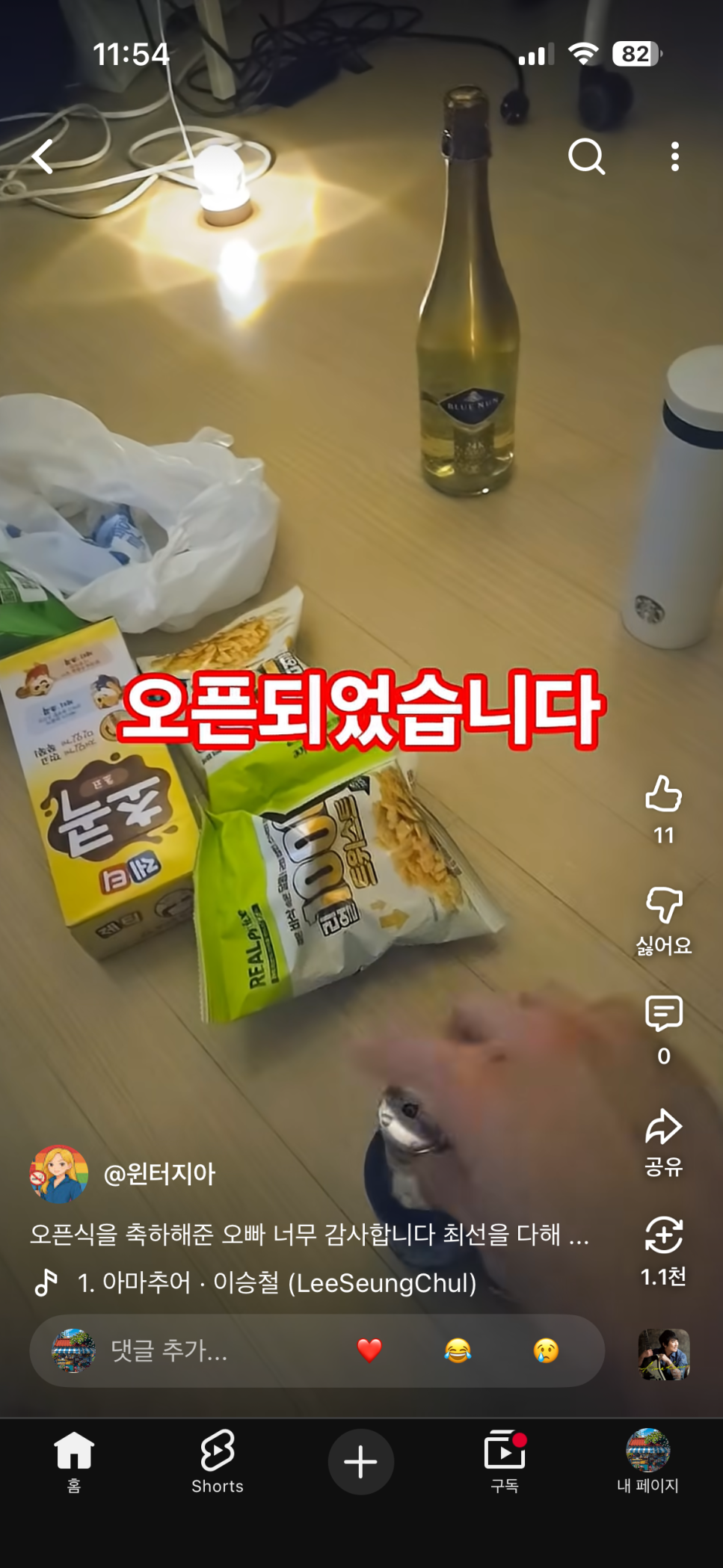The width and height of the screenshot is (723, 1568).
Task: Open search with the magnifier icon
Action: [586, 156]
